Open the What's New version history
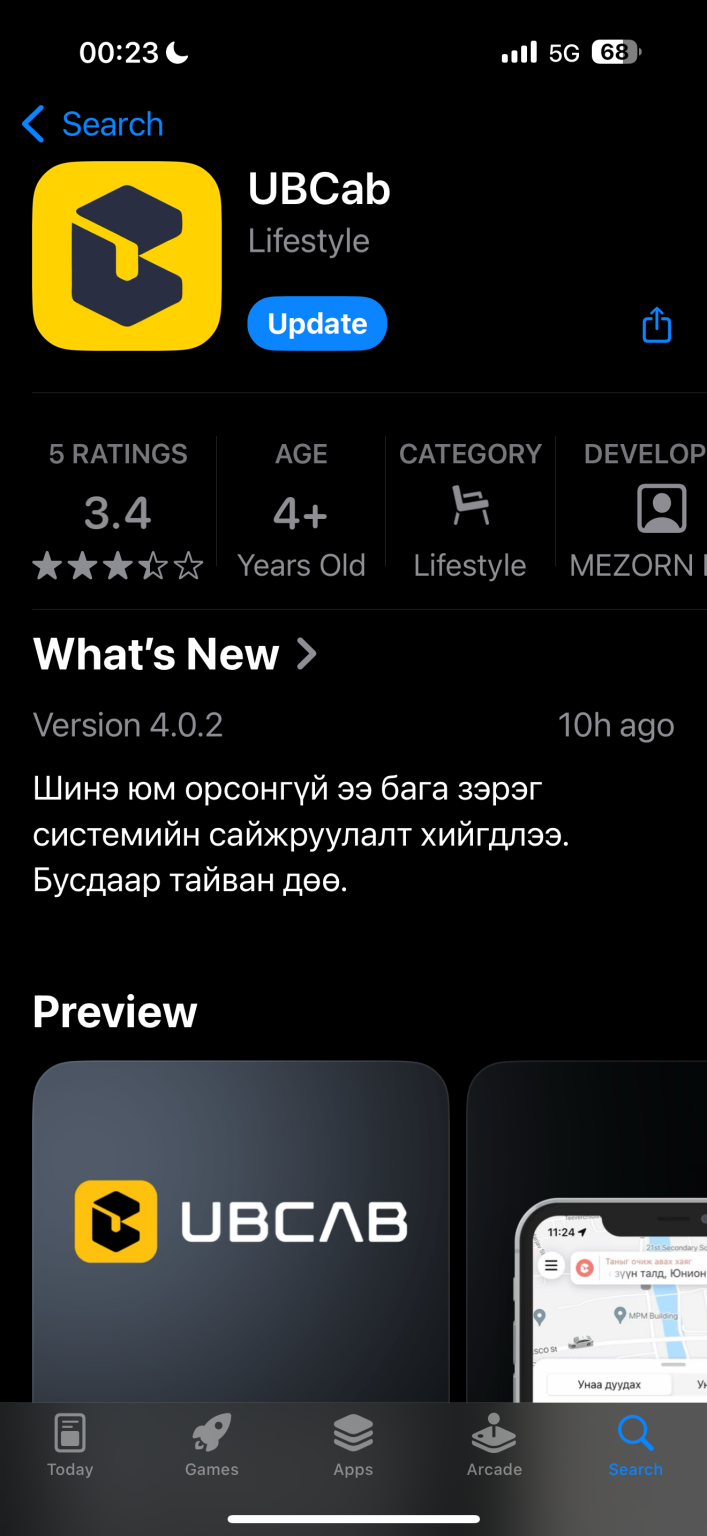707x1536 pixels. coord(175,654)
